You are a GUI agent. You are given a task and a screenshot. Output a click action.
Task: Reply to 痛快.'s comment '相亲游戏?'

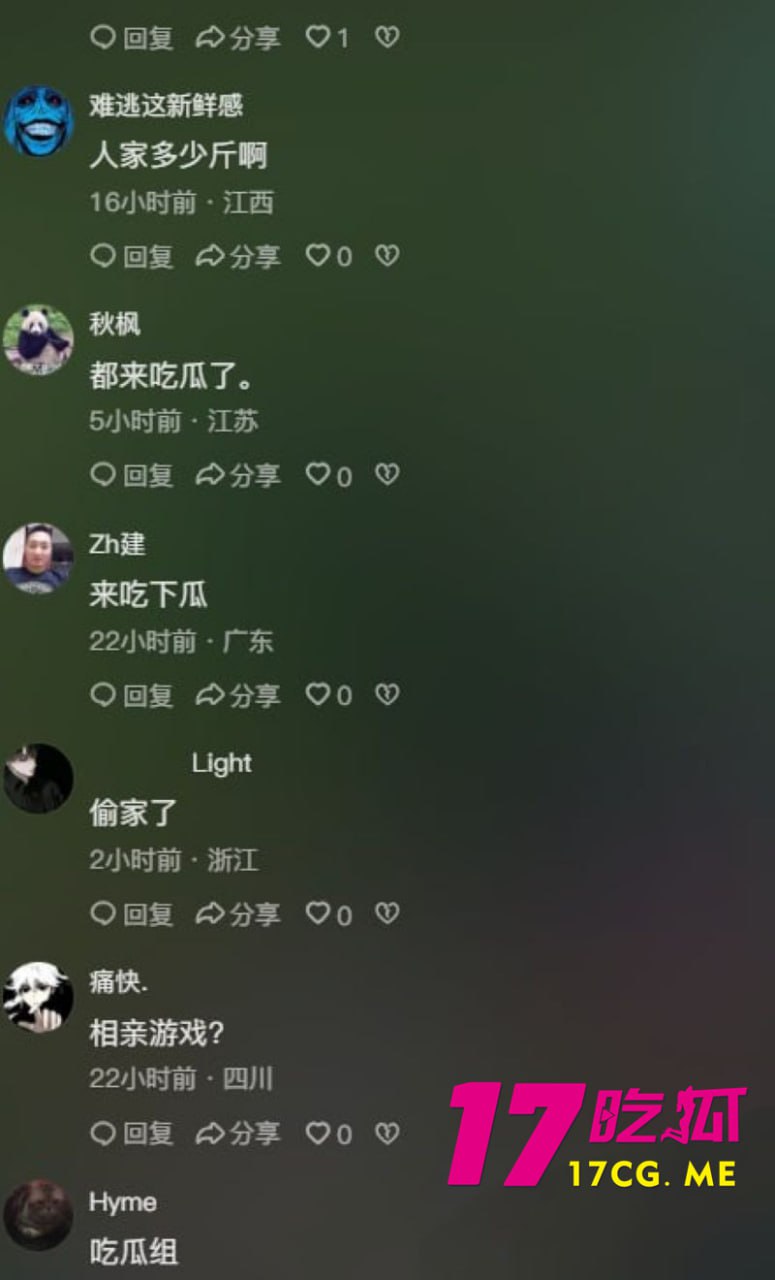(x=131, y=1133)
